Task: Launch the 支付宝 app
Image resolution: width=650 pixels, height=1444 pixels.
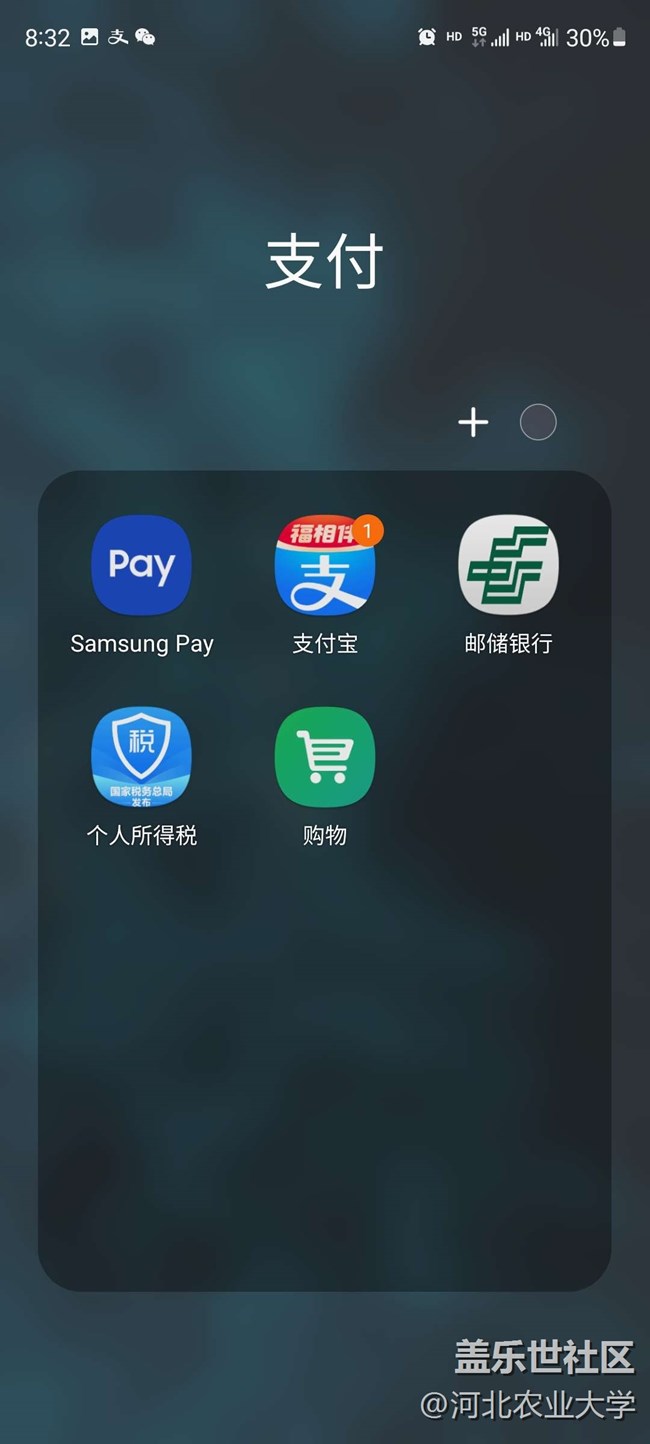Action: [x=325, y=566]
